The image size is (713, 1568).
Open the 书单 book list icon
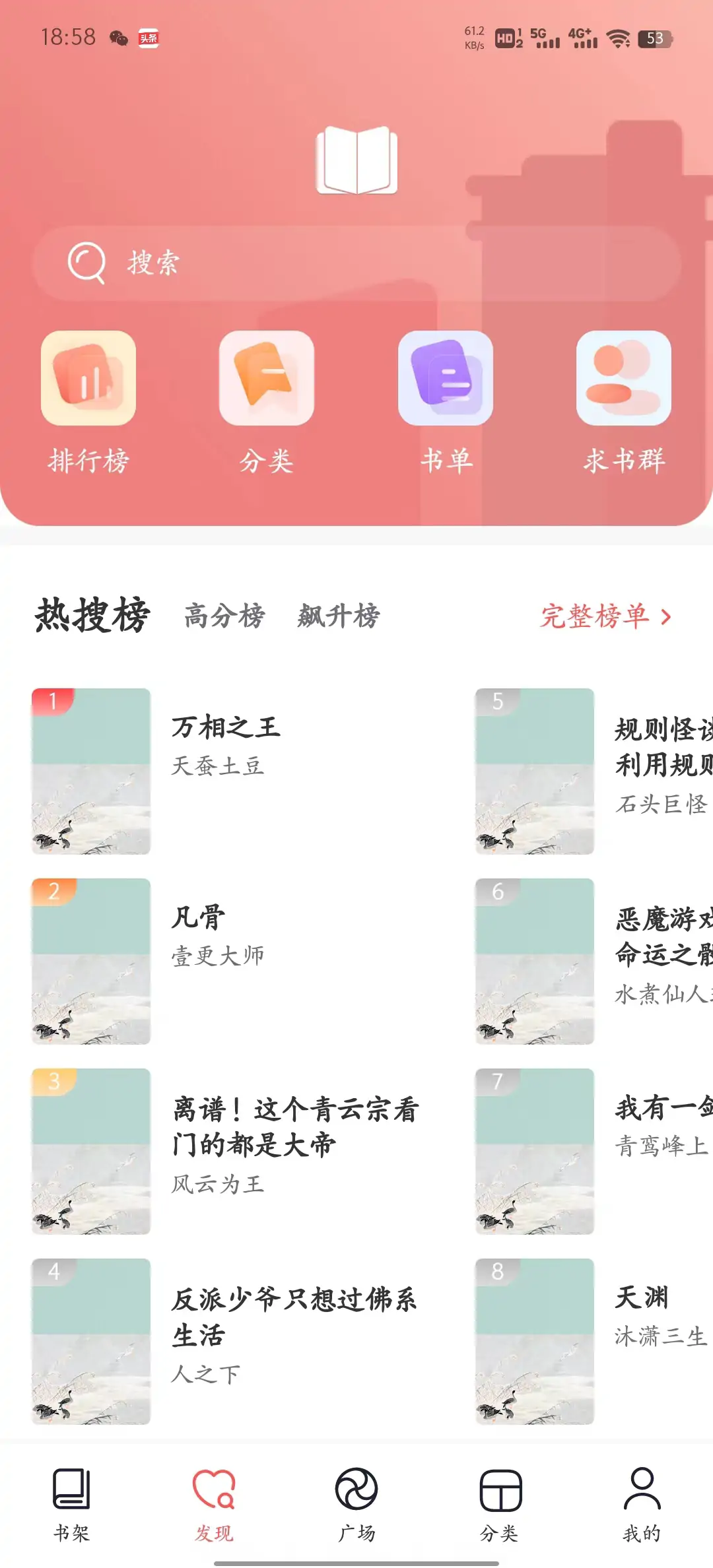(x=446, y=379)
